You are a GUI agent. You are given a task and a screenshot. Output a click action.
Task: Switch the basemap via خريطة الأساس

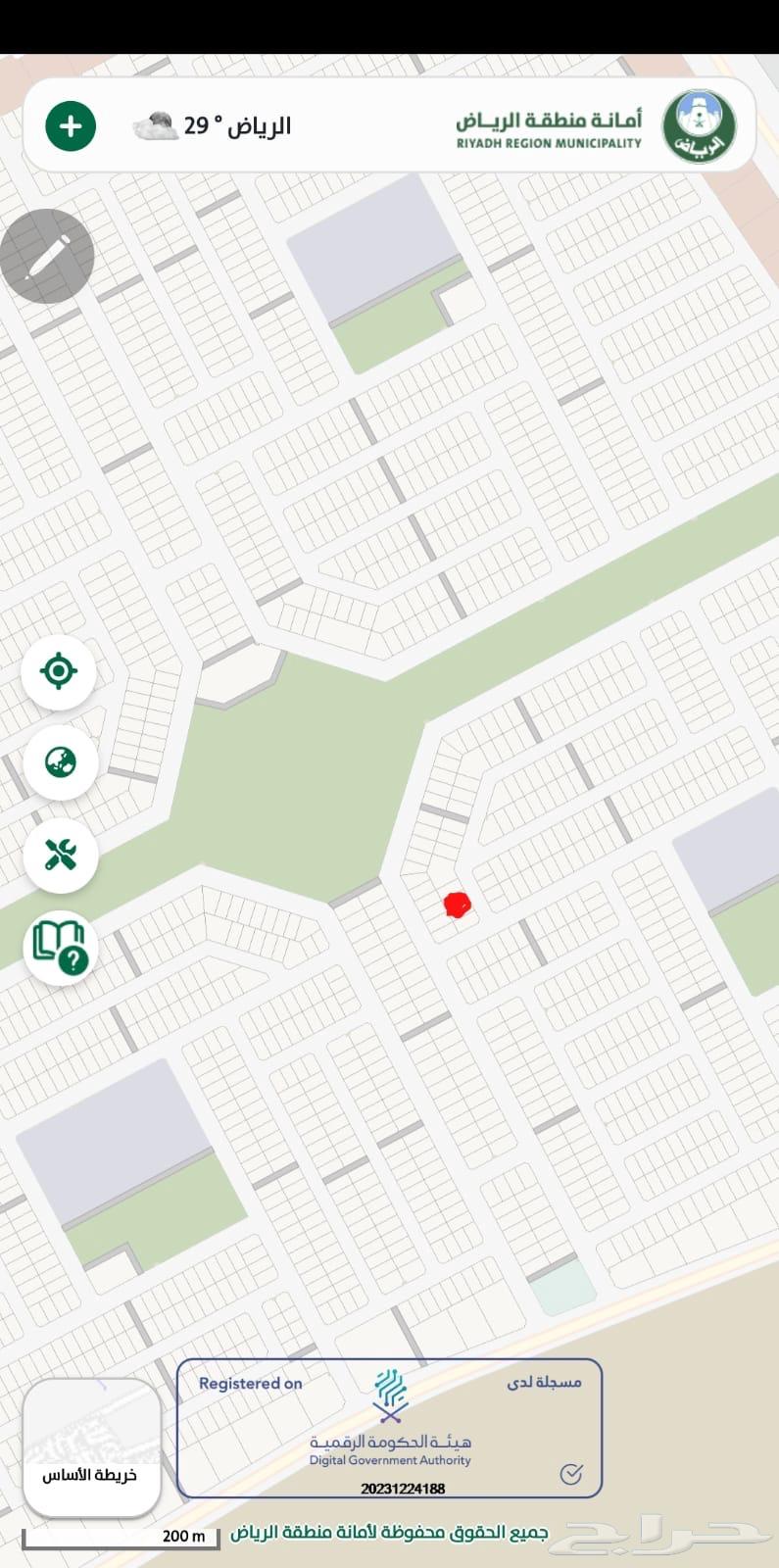[x=91, y=1447]
